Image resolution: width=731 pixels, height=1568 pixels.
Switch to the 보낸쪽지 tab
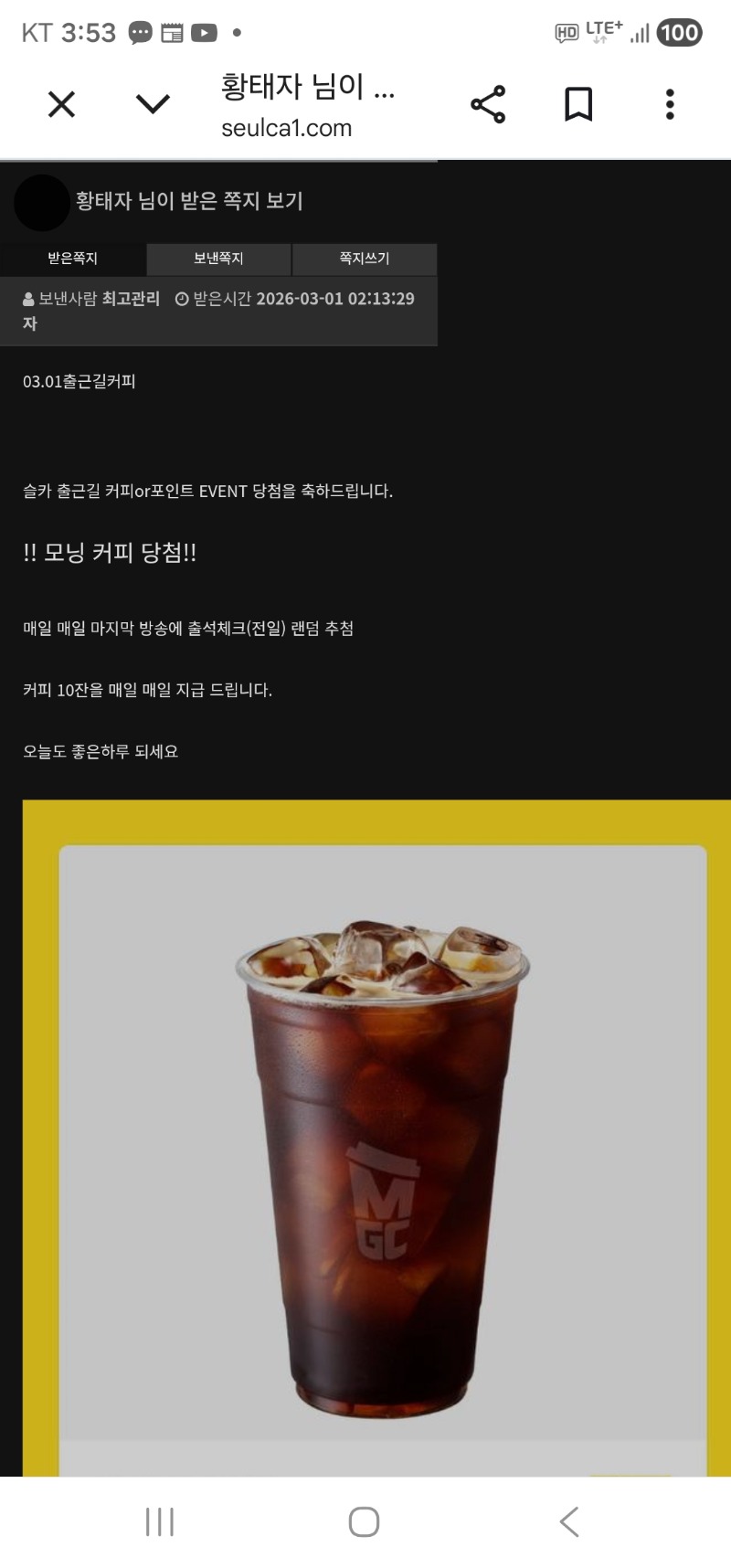click(218, 259)
